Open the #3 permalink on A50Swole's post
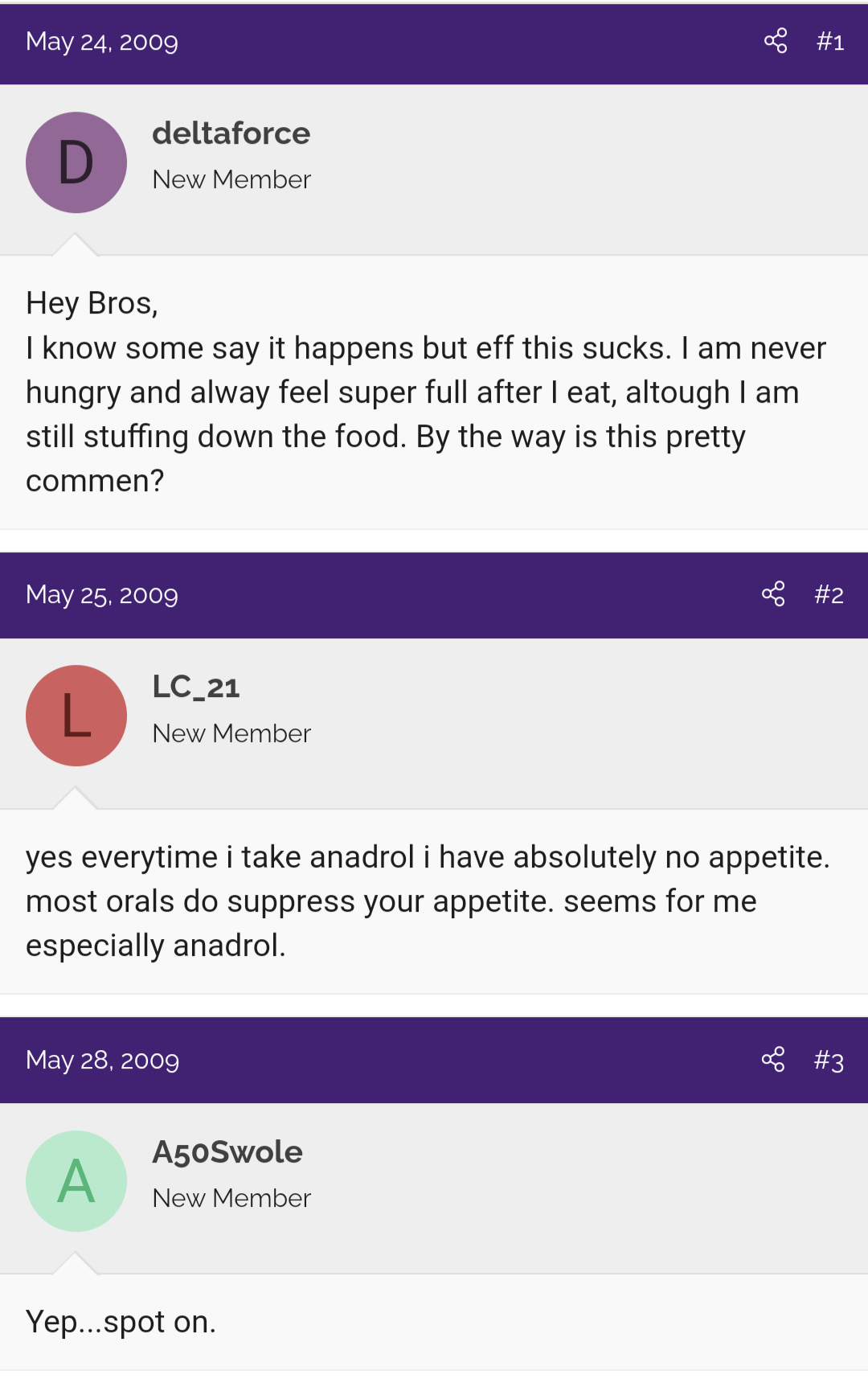 (830, 1061)
